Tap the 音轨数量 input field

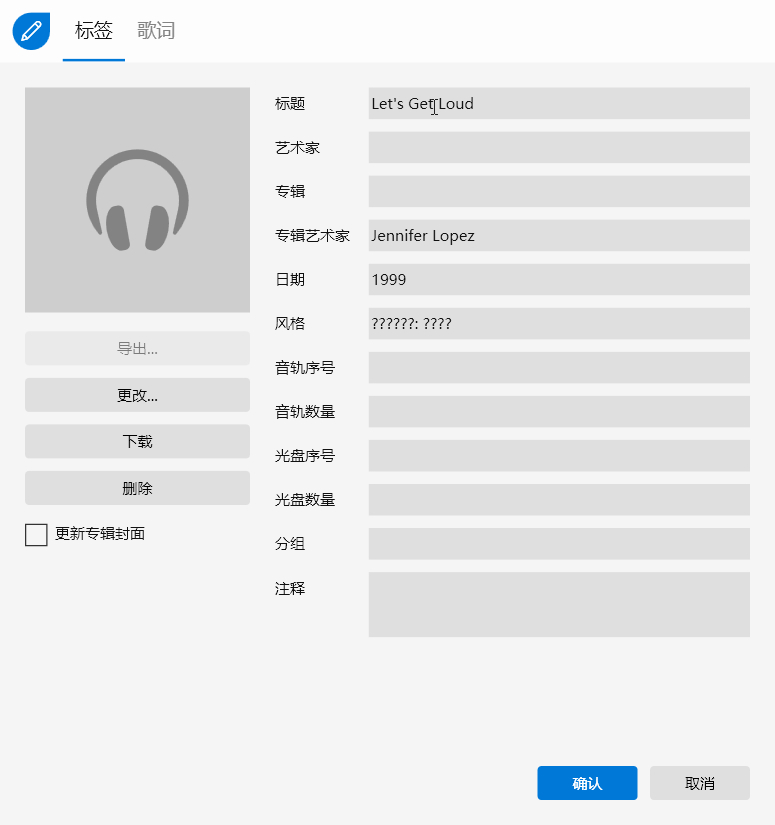click(x=559, y=411)
